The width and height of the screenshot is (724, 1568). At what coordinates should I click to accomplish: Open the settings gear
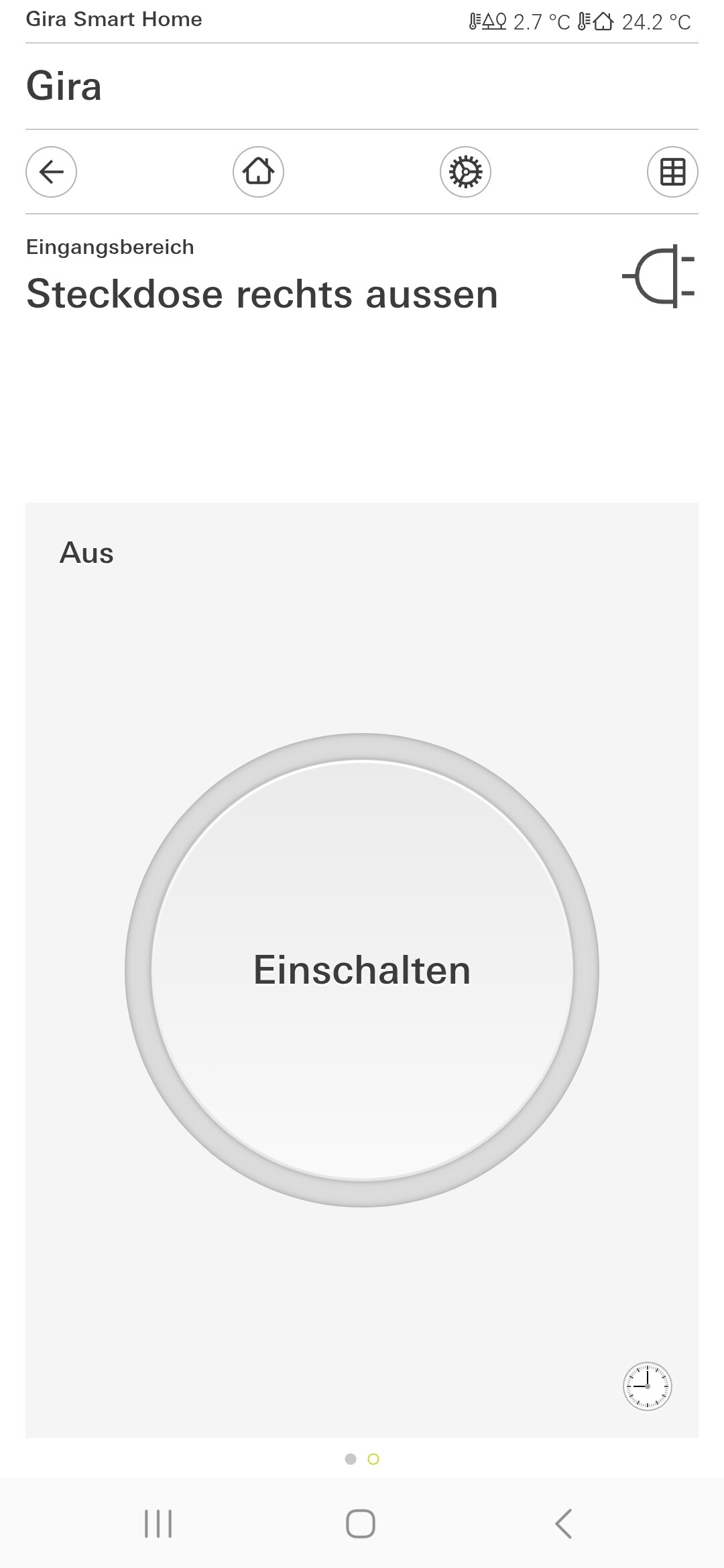pyautogui.click(x=465, y=172)
